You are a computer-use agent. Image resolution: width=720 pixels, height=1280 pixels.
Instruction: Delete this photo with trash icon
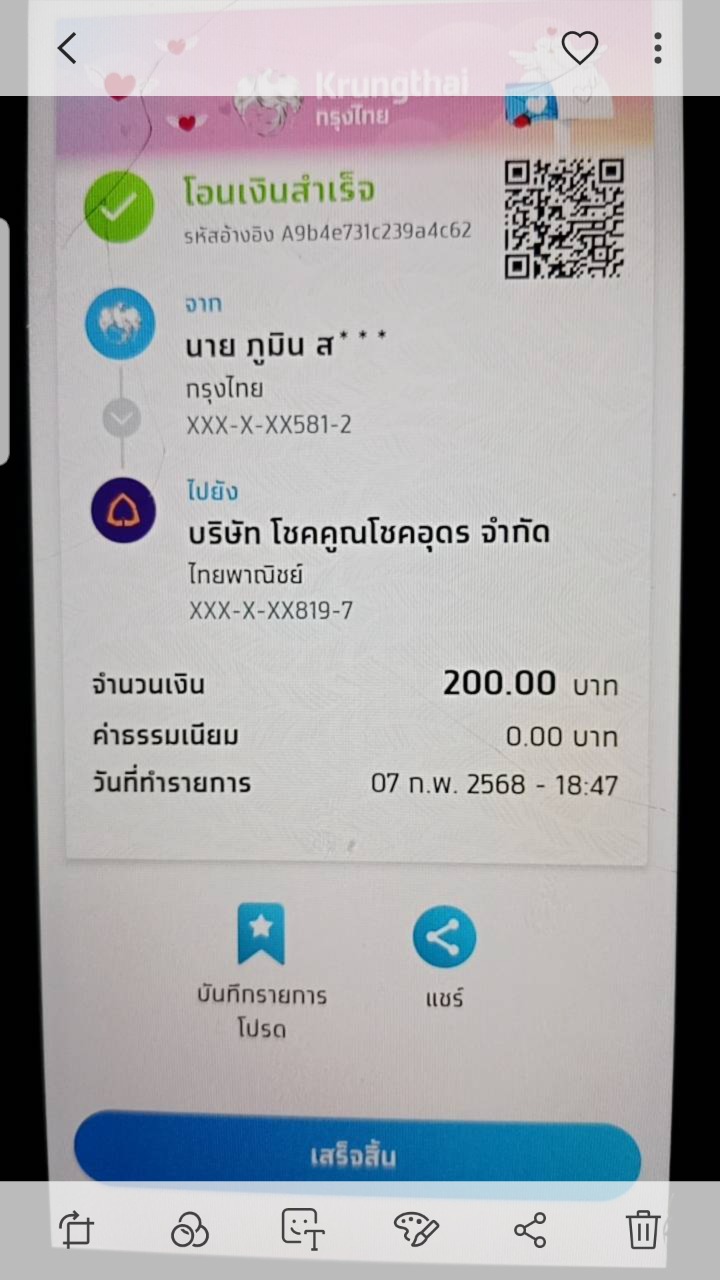coord(643,1228)
